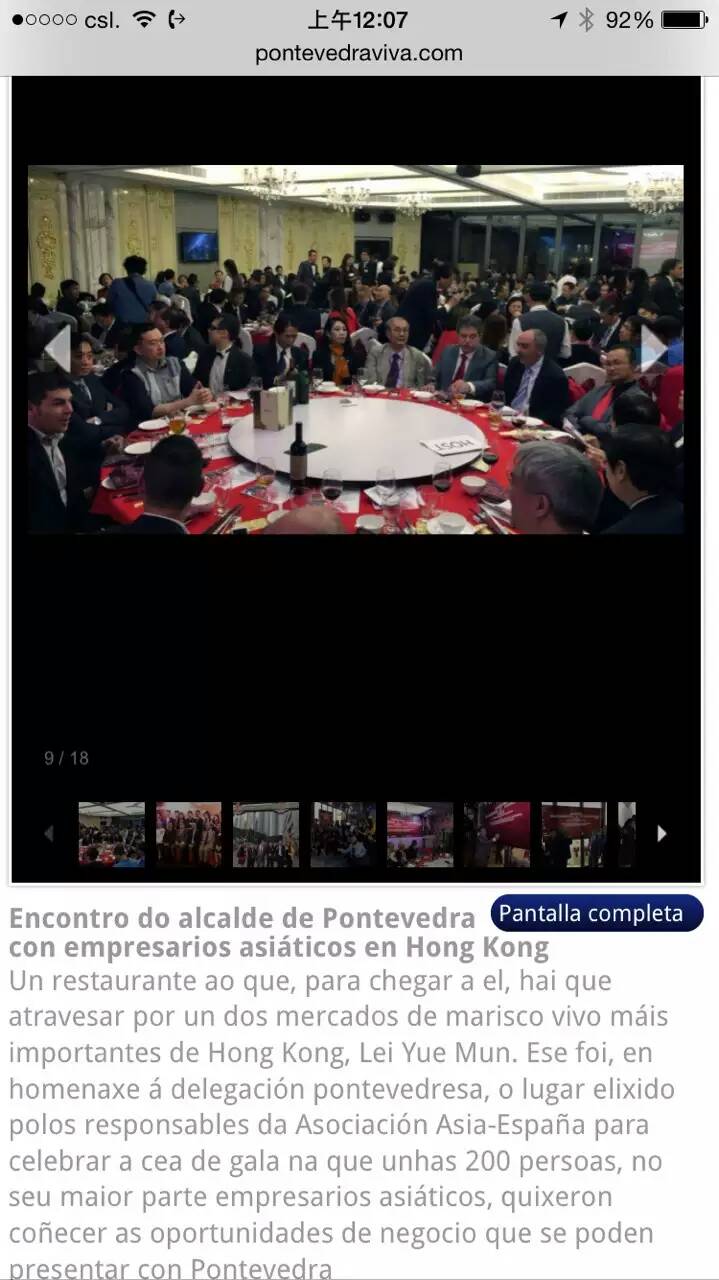The height and width of the screenshot is (1280, 719).
Task: Move the thumbnail strip backward with left arrow
Action: click(48, 833)
